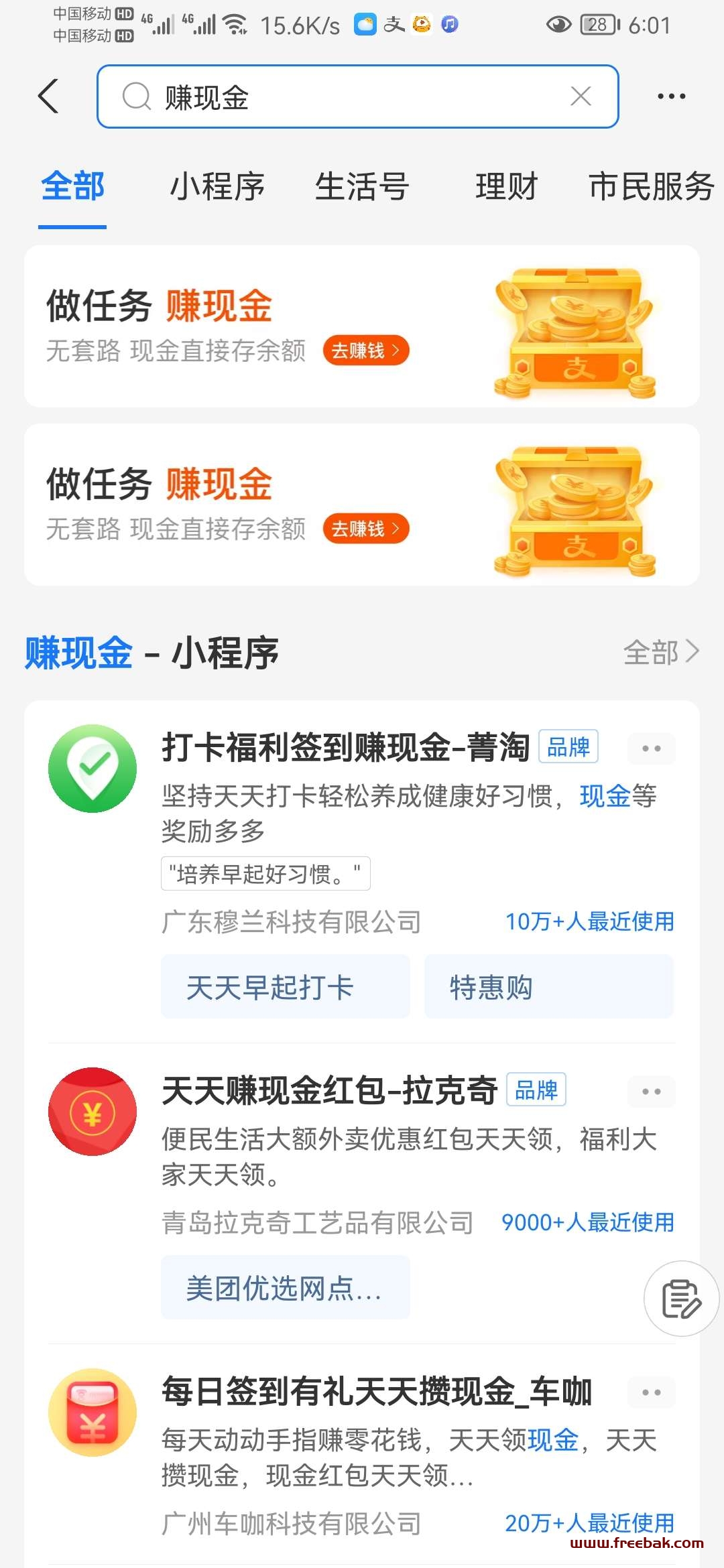View 全部 mini programs for 赚现金
Image resolution: width=724 pixels, height=1568 pixels.
pyautogui.click(x=661, y=652)
